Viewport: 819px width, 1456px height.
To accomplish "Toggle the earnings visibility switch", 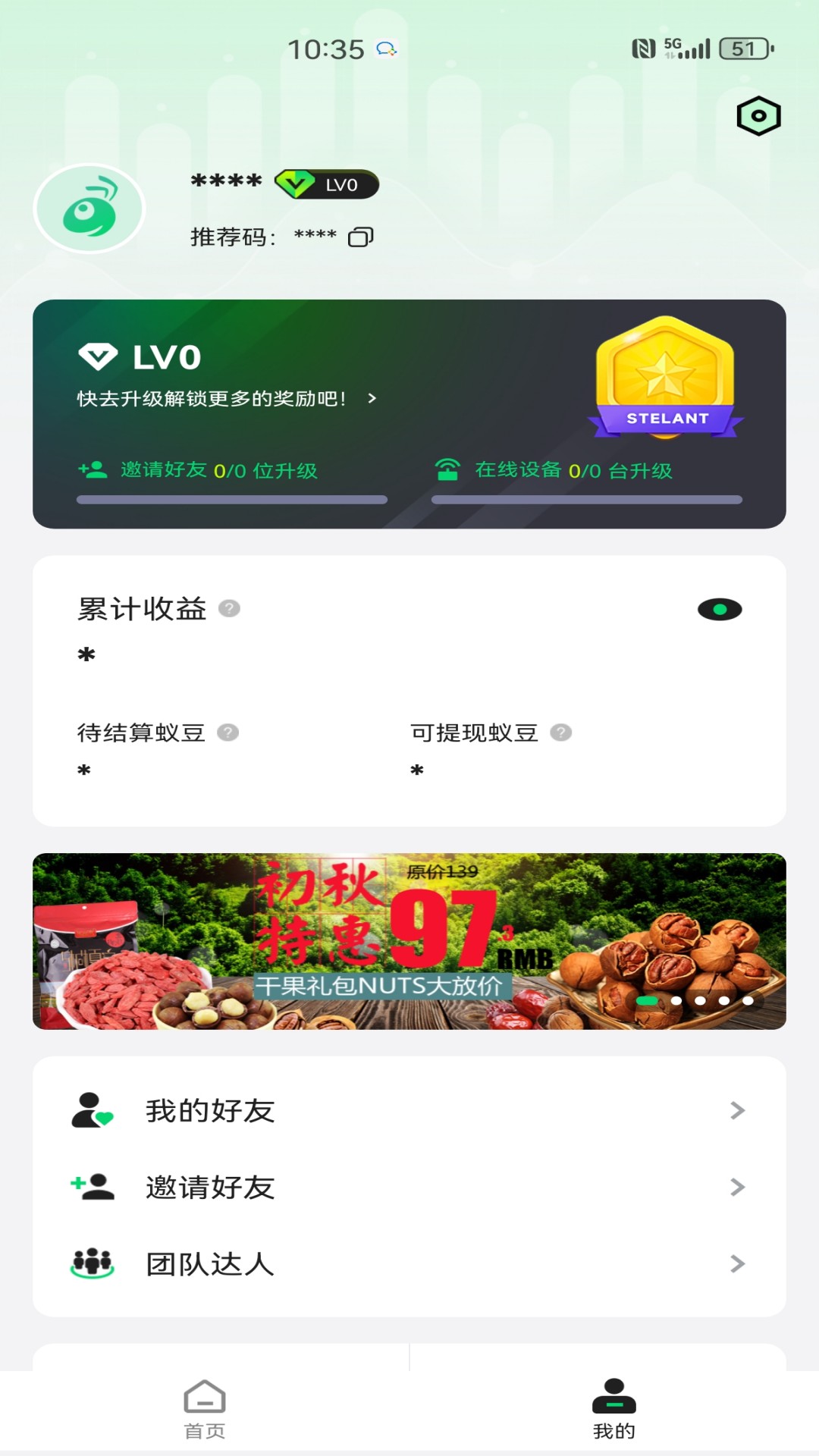I will (720, 609).
